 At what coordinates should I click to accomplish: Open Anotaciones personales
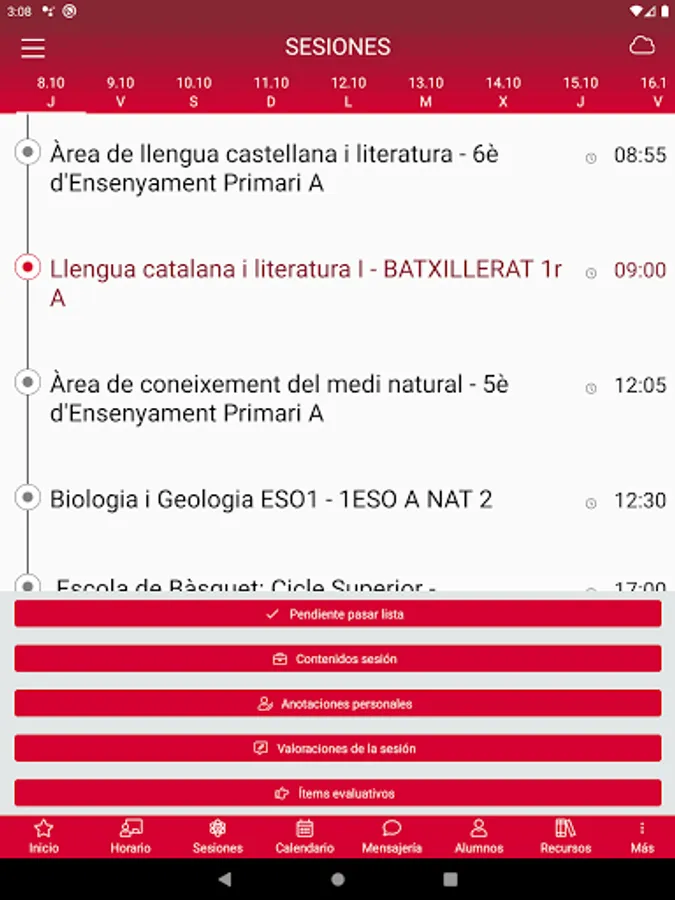pos(337,704)
